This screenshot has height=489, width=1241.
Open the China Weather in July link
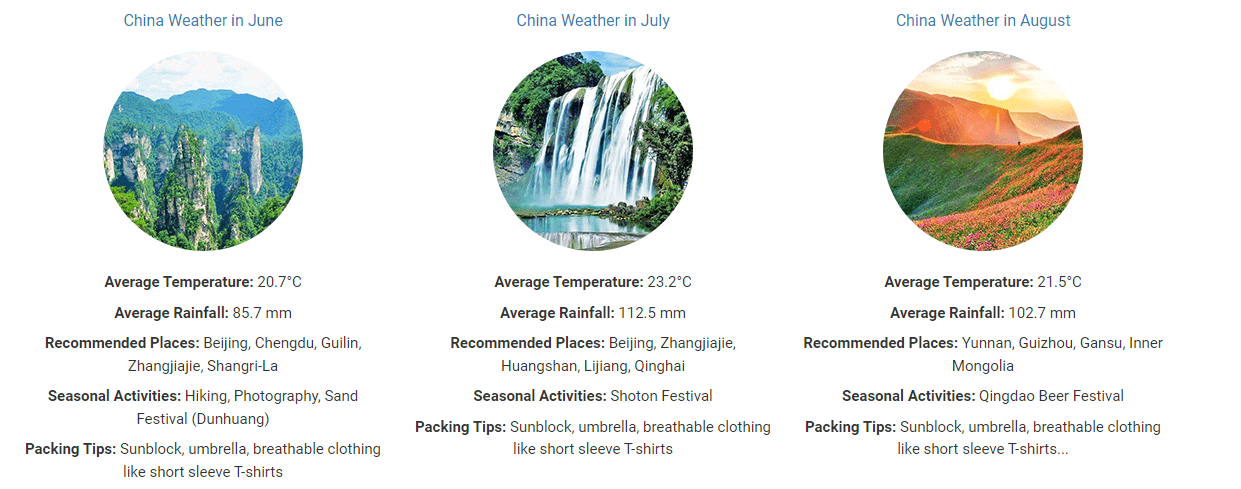click(593, 20)
